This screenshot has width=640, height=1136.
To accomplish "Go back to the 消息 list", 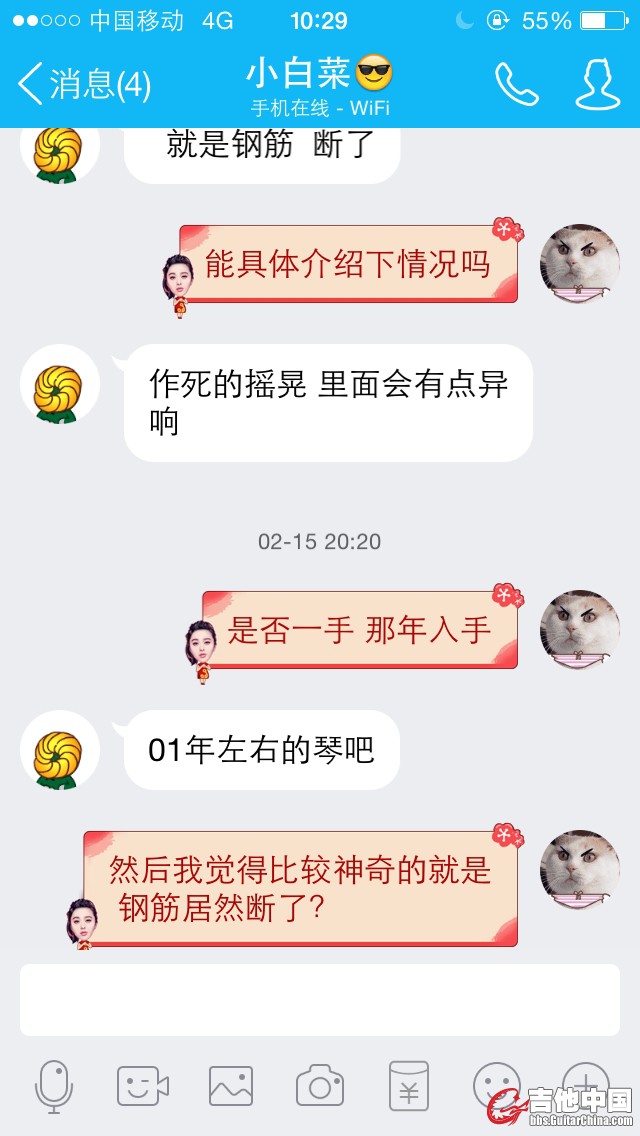I will pyautogui.click(x=84, y=84).
